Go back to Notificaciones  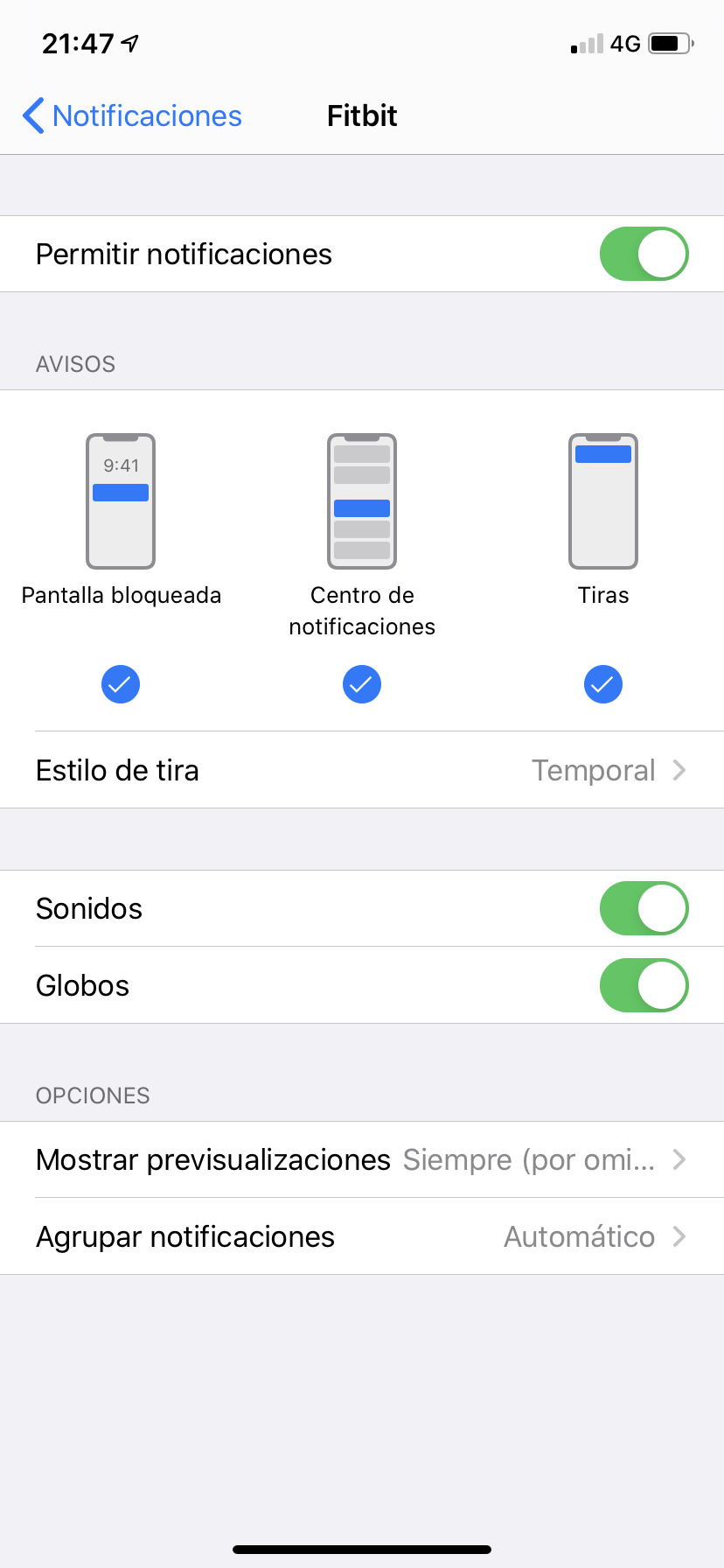pyautogui.click(x=132, y=115)
